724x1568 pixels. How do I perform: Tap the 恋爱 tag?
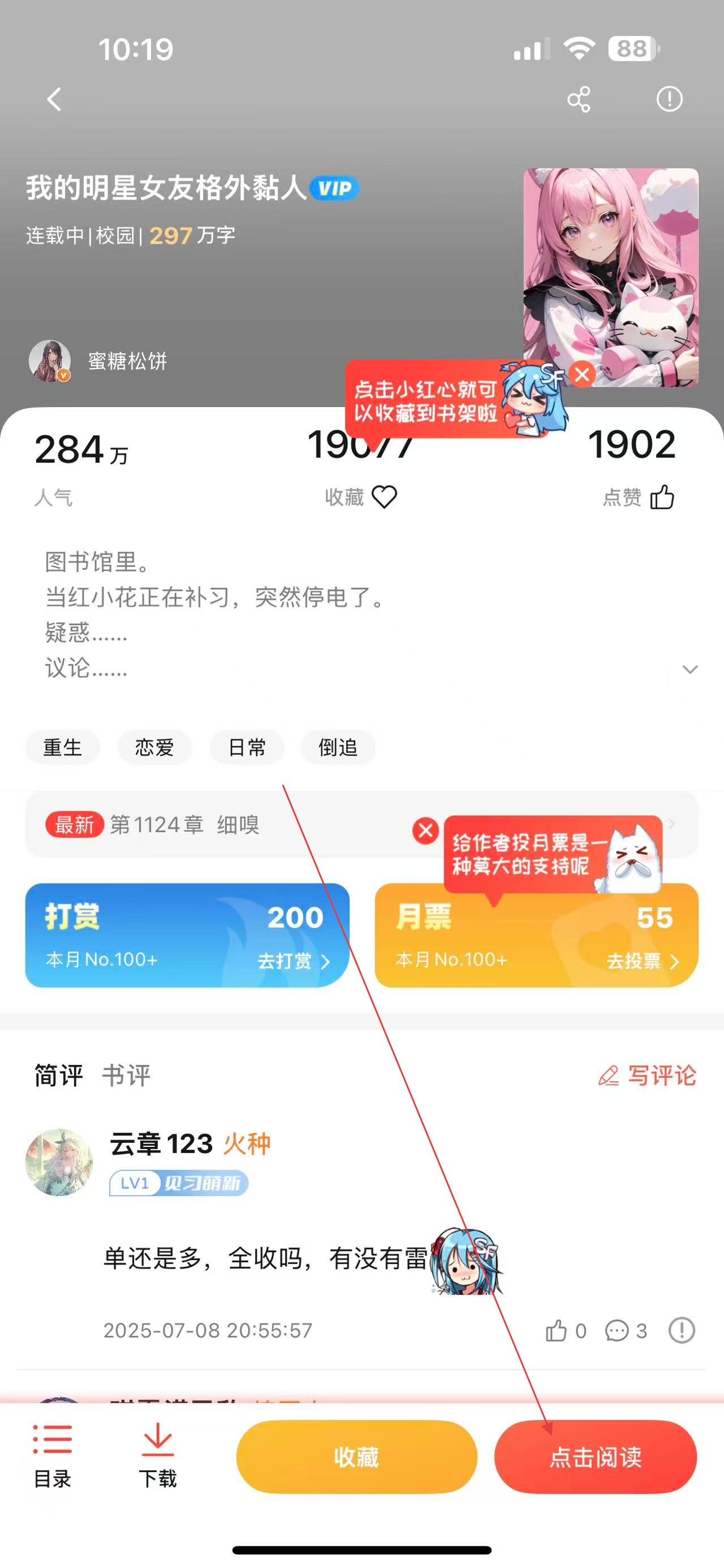point(154,747)
